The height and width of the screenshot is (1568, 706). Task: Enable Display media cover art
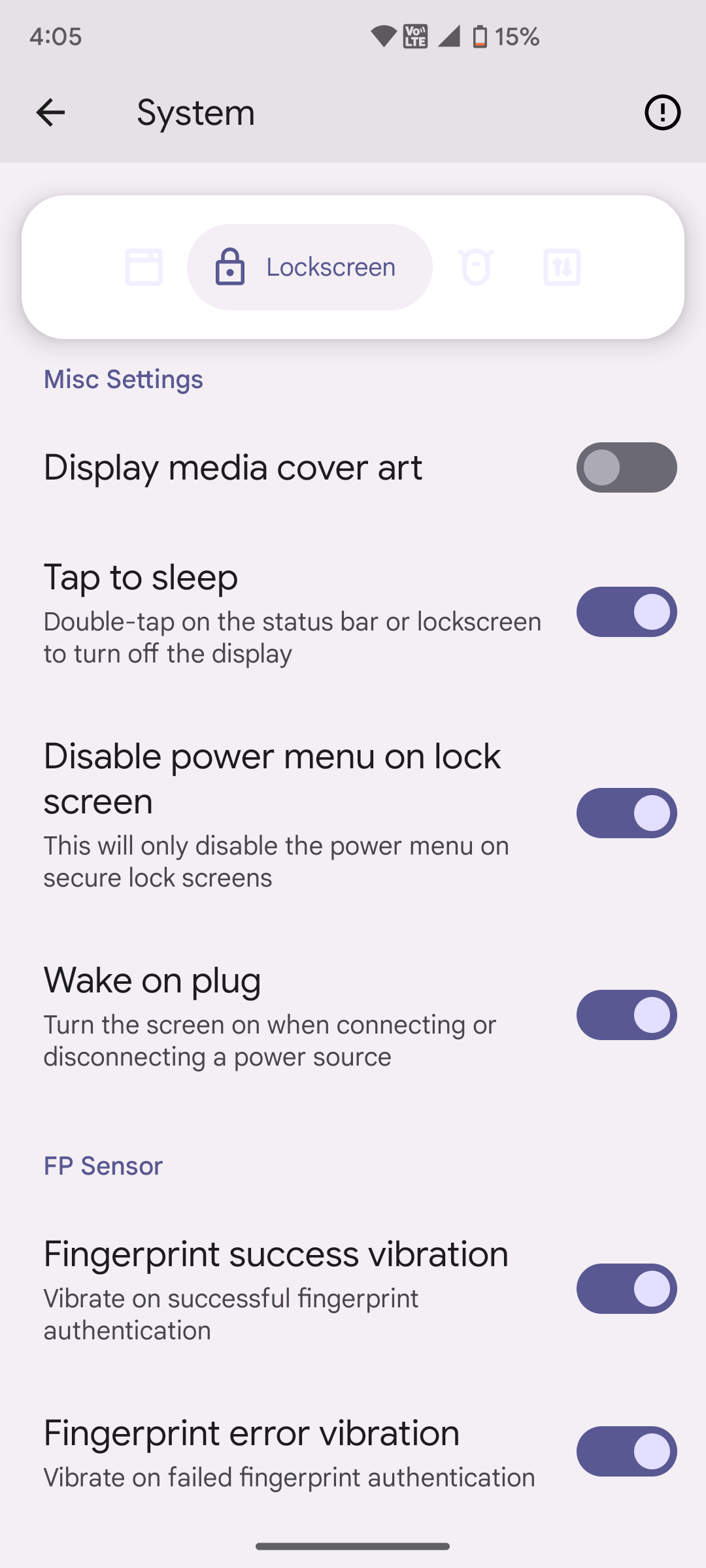(626, 468)
